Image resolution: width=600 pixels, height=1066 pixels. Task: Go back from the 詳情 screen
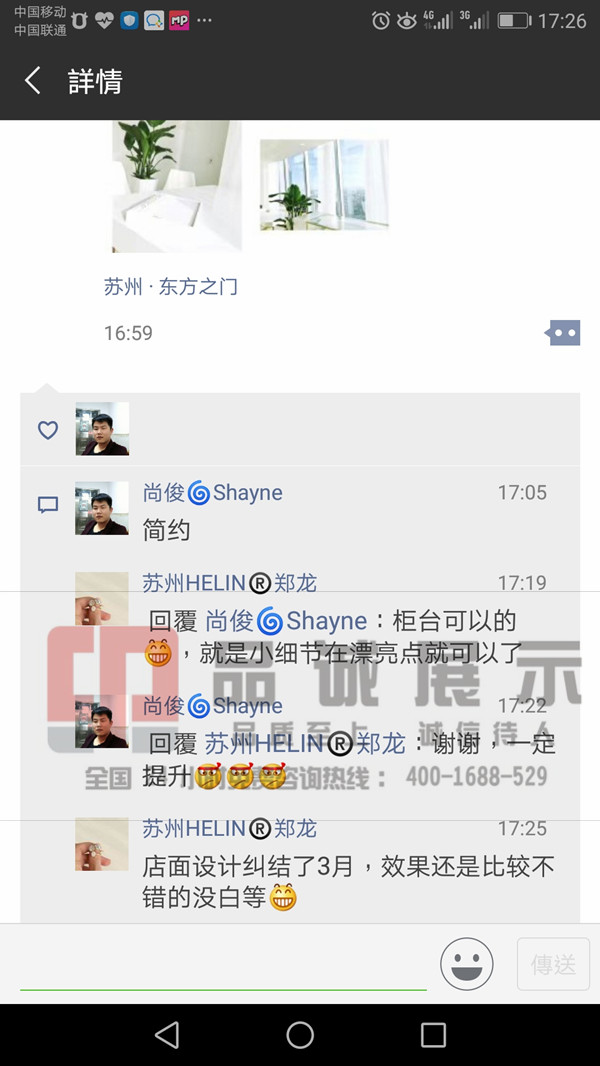[x=33, y=81]
